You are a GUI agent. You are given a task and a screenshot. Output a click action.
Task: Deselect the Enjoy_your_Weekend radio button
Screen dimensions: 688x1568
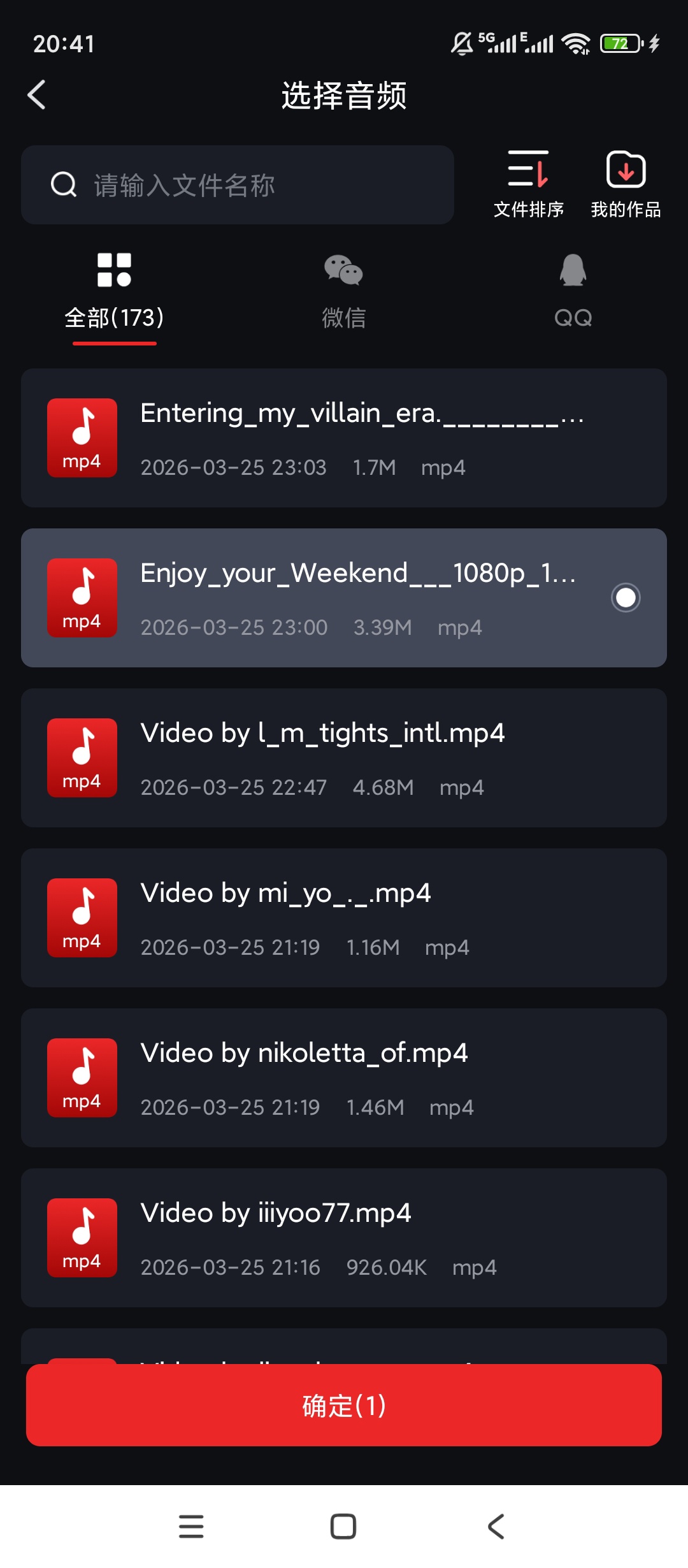click(625, 597)
